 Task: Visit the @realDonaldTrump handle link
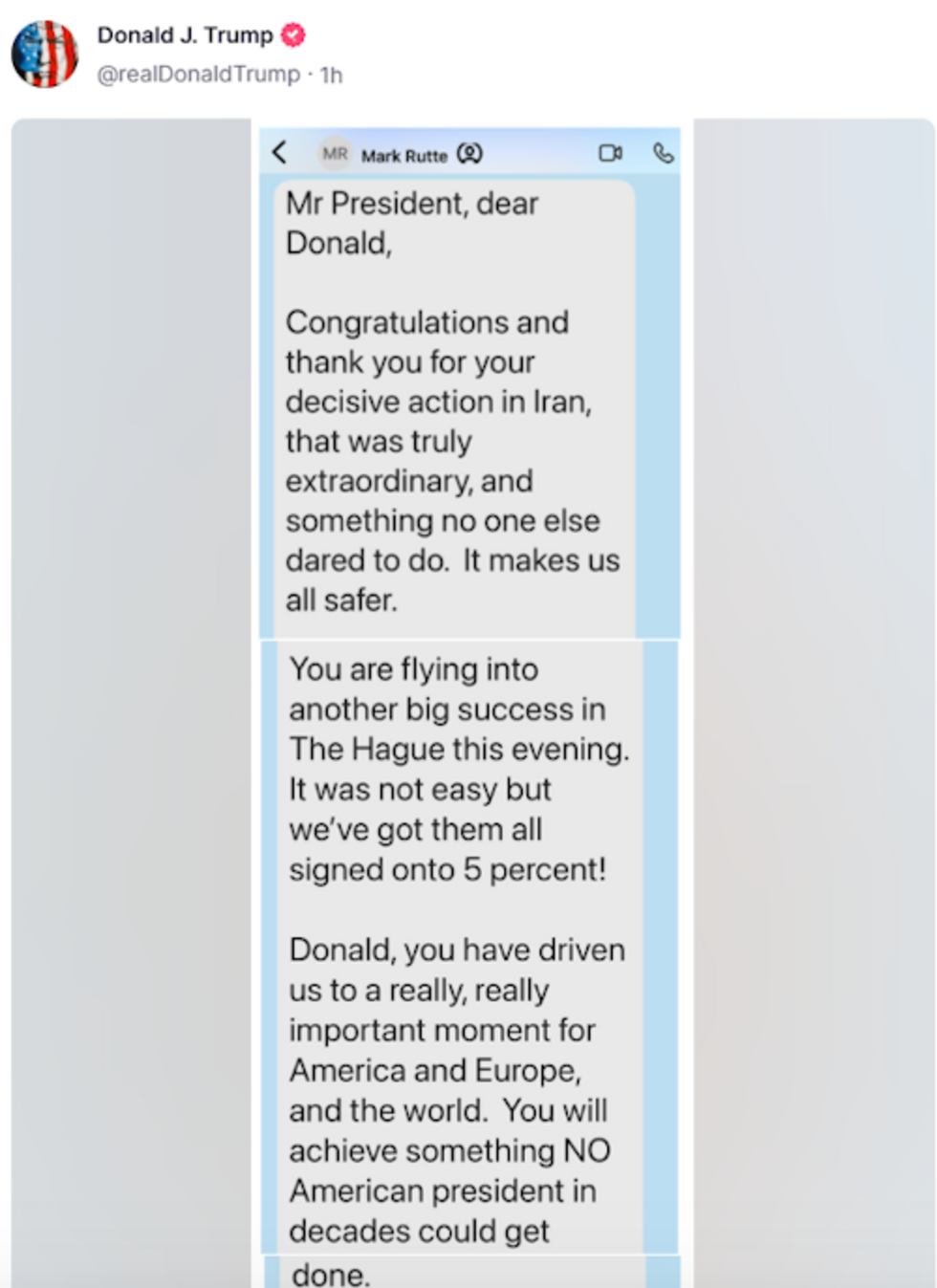[x=198, y=75]
